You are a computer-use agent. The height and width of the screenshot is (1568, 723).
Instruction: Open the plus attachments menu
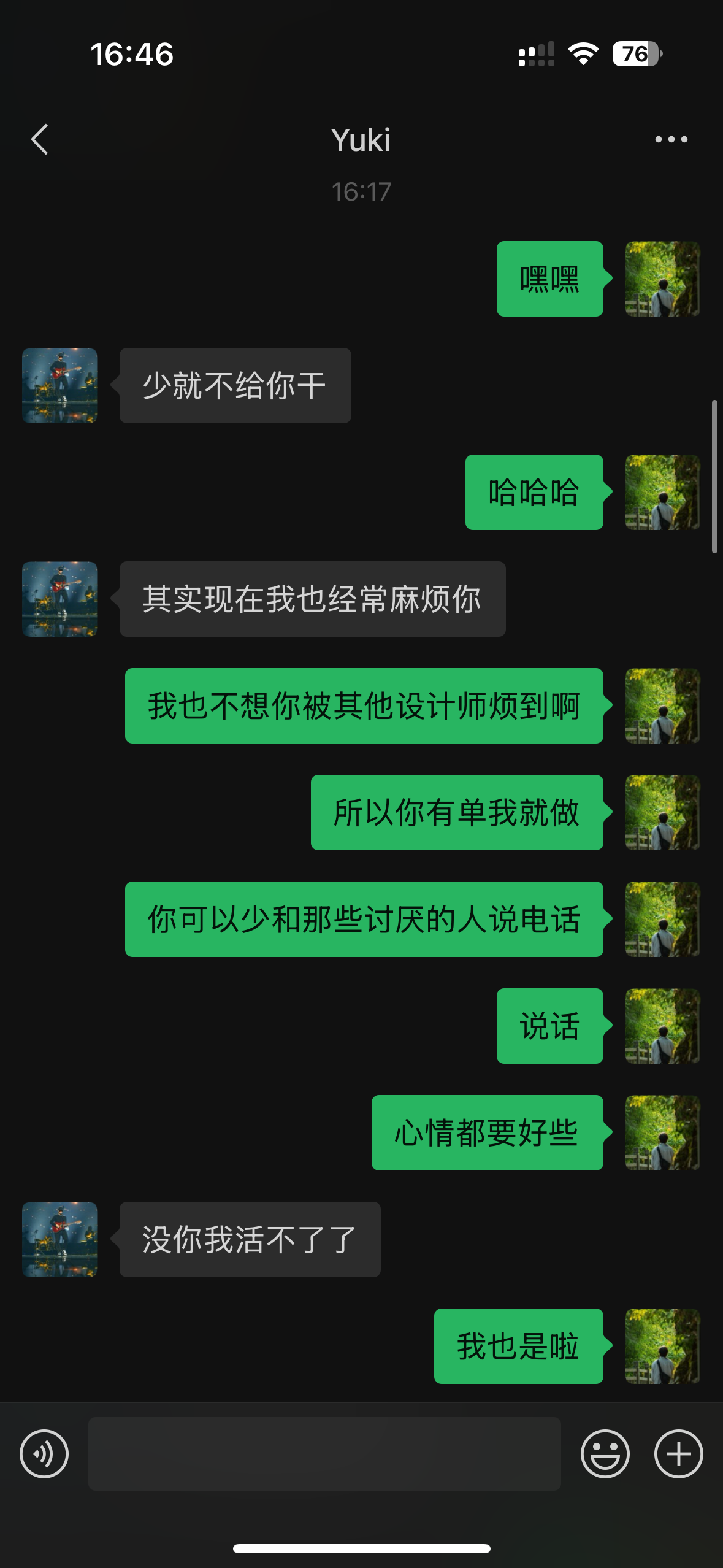[x=678, y=1453]
